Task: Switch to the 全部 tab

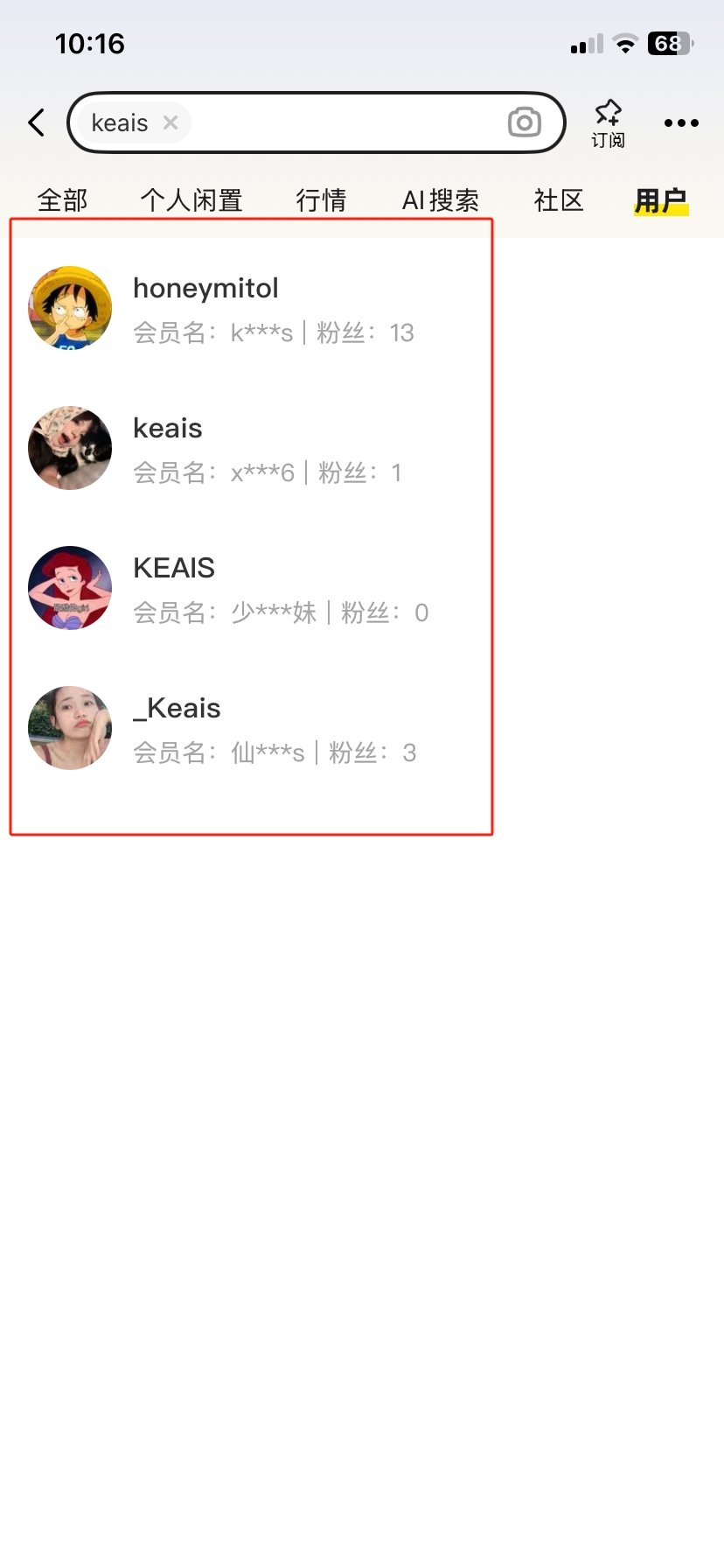Action: click(x=62, y=200)
